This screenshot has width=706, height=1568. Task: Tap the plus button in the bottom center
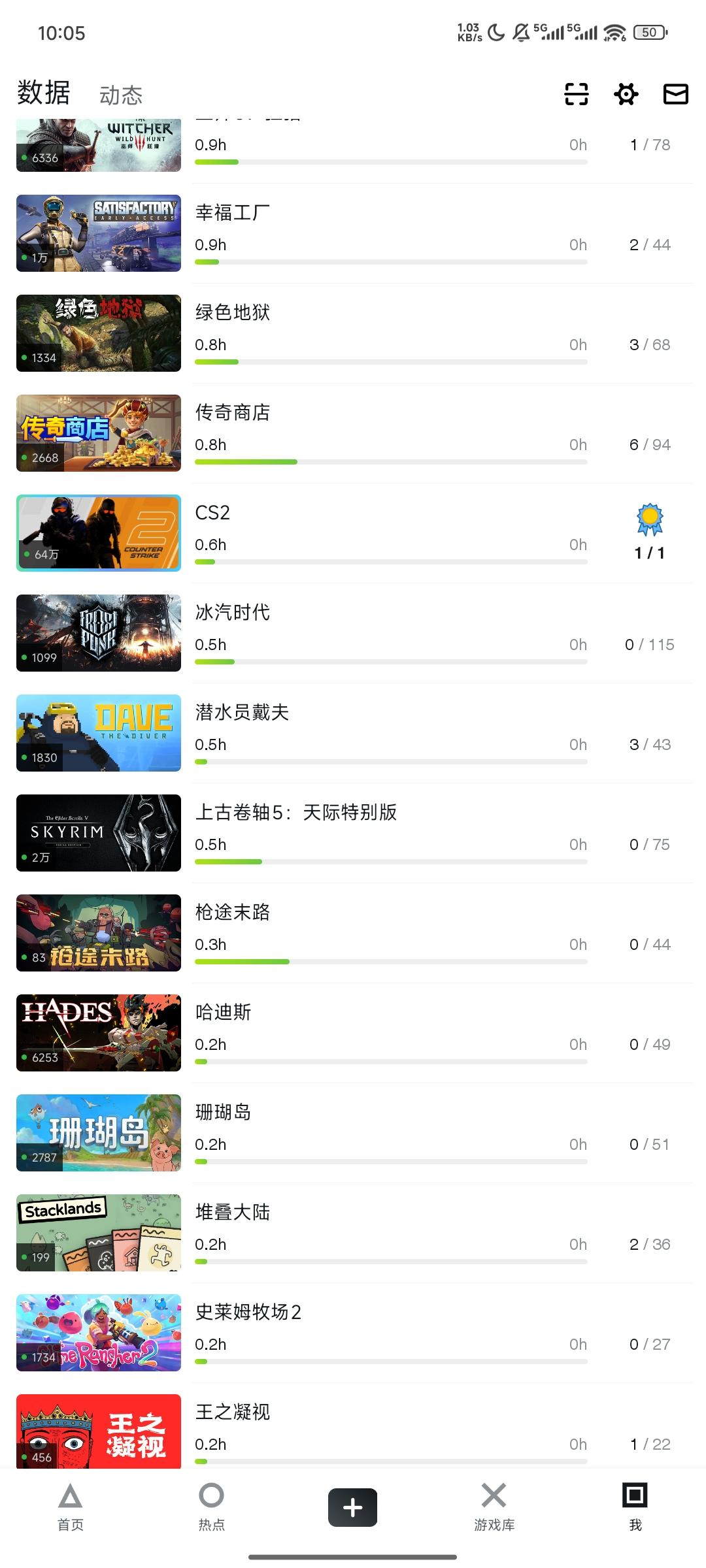pyautogui.click(x=352, y=1507)
